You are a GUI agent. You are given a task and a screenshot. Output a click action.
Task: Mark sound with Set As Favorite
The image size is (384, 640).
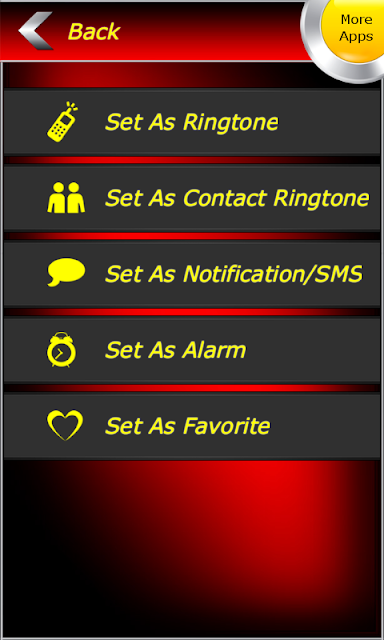click(x=192, y=426)
